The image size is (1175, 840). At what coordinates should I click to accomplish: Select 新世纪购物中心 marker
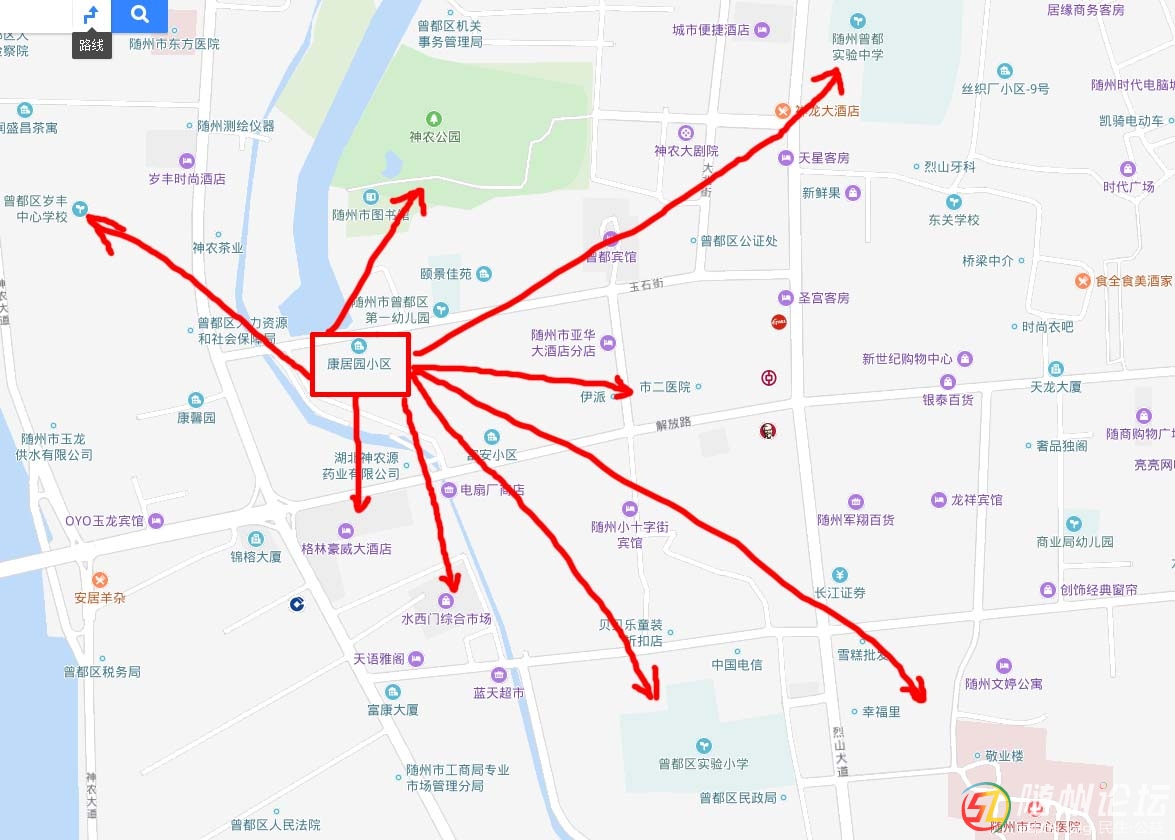[963, 358]
